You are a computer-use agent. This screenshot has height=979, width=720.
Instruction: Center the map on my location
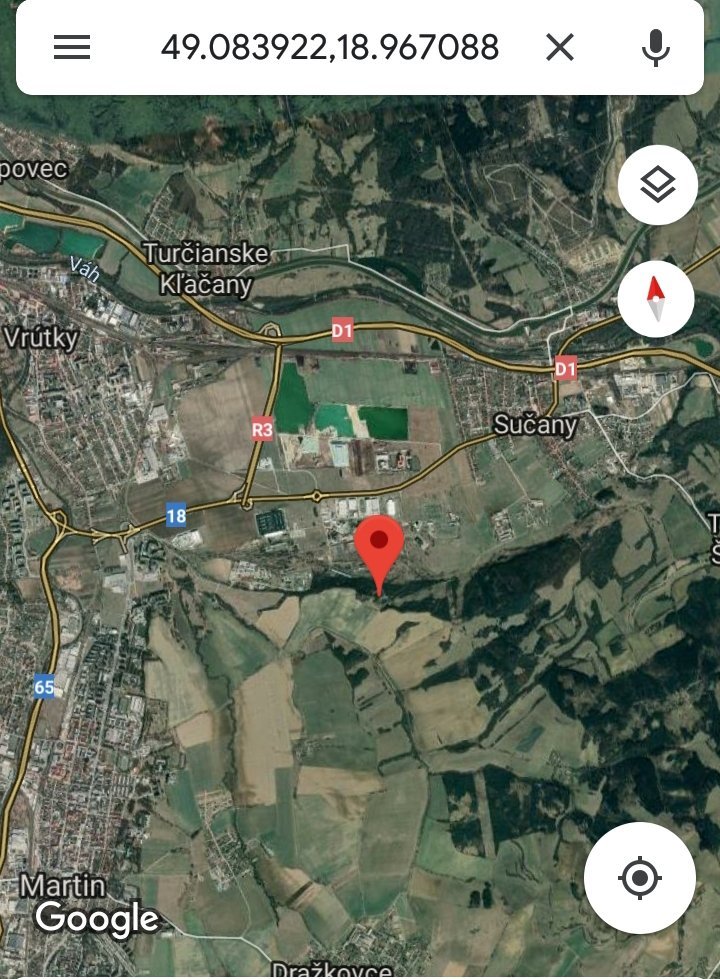(x=640, y=879)
